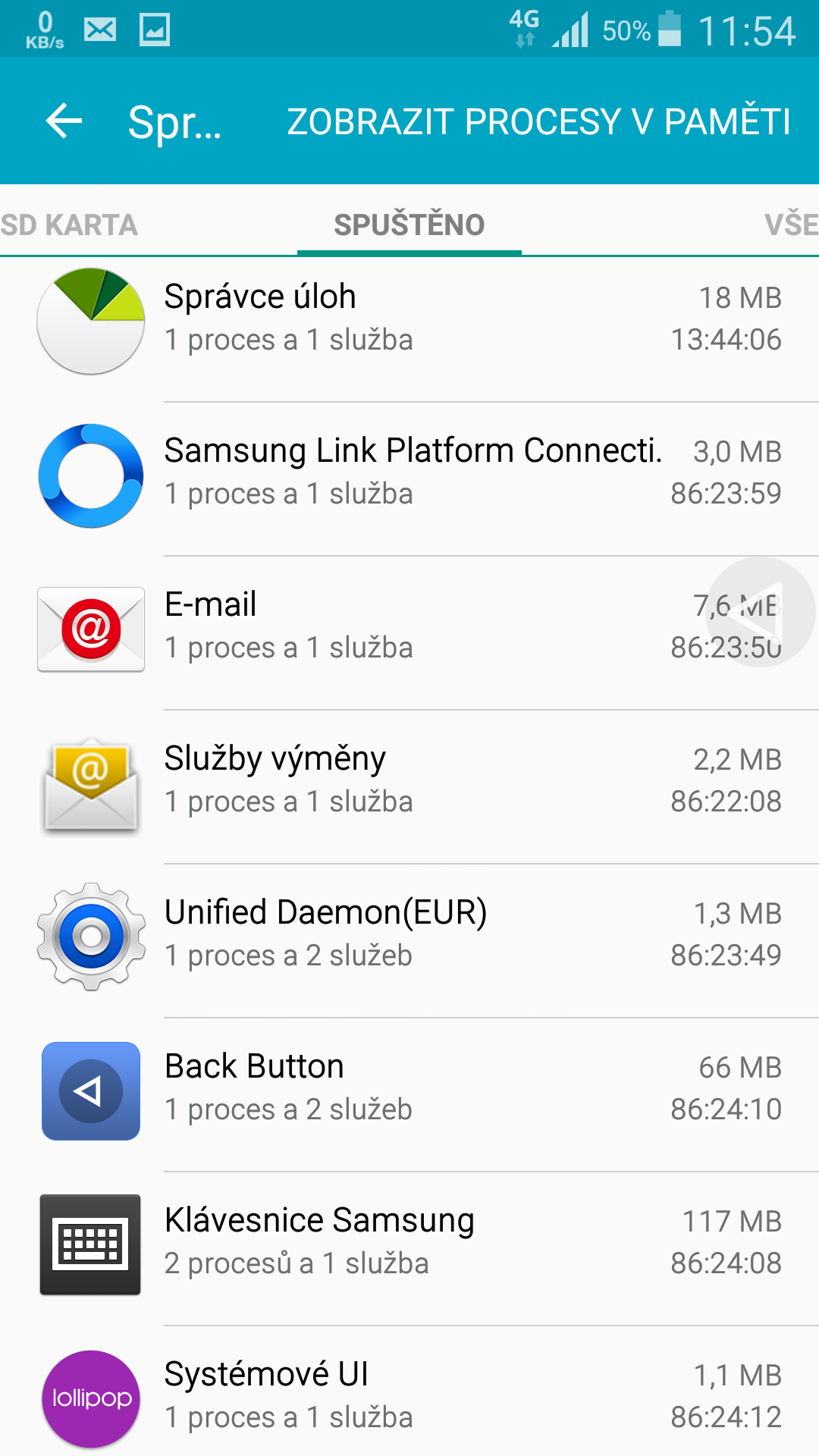Open Správce úloh running details
The width and height of the screenshot is (819, 1456).
point(409,320)
